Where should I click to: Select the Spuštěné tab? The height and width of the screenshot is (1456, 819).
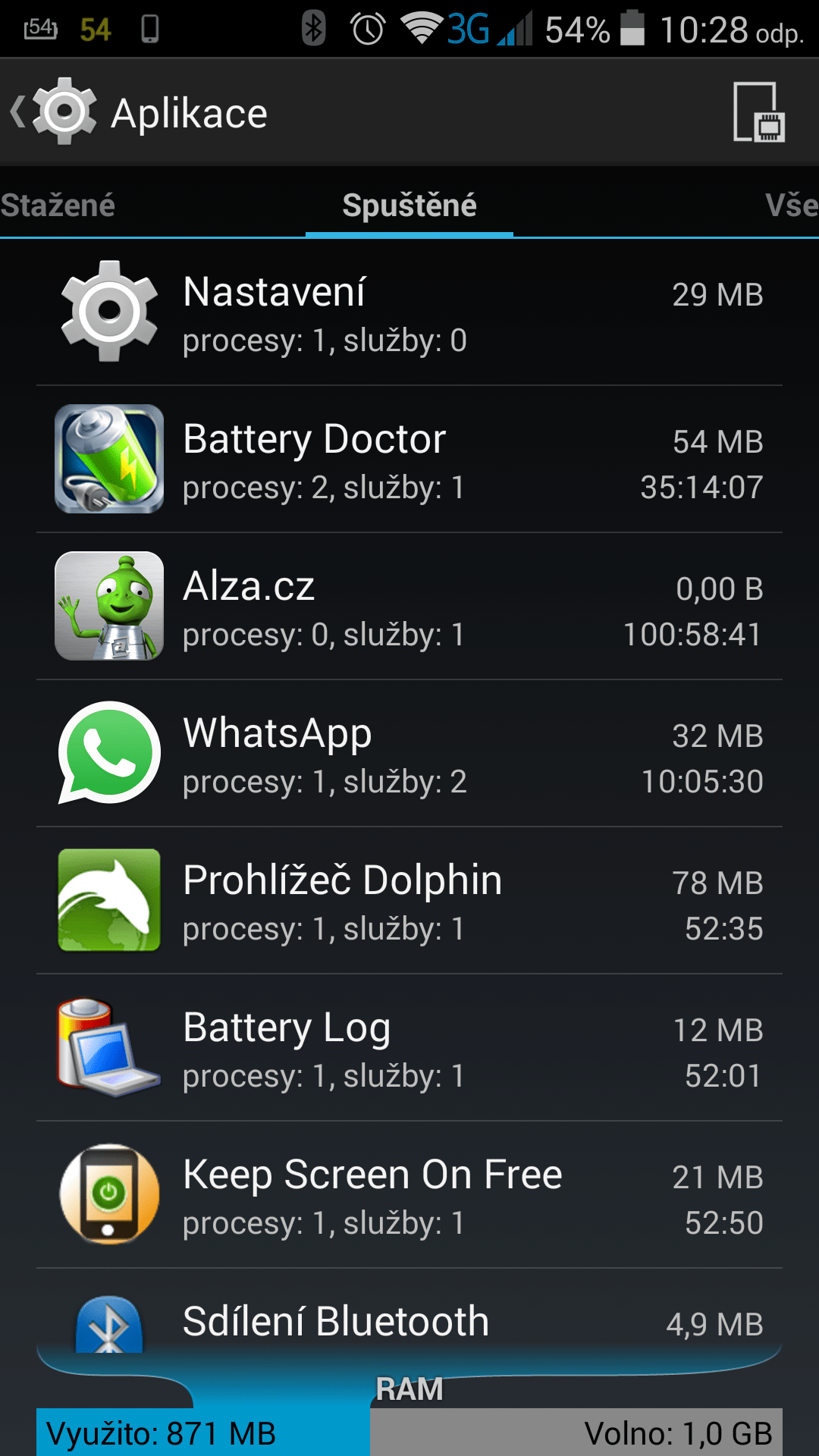[409, 206]
